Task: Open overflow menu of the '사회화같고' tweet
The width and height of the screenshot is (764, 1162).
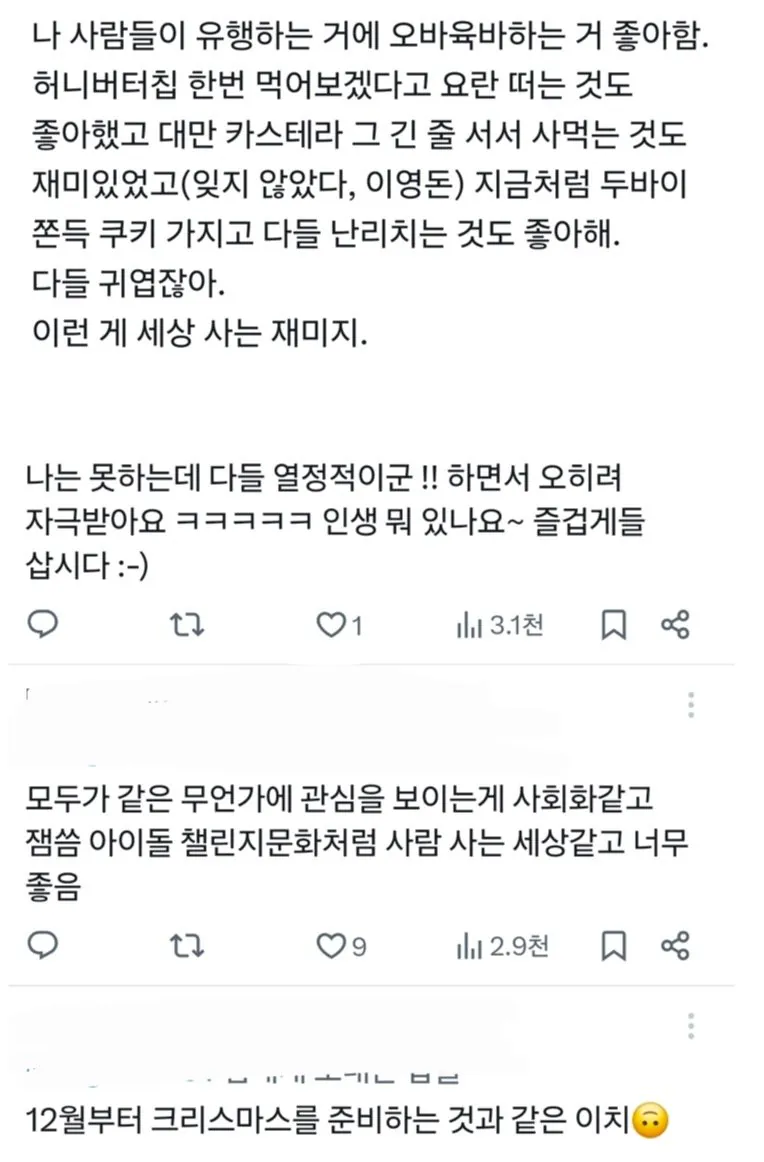Action: pyautogui.click(x=691, y=706)
